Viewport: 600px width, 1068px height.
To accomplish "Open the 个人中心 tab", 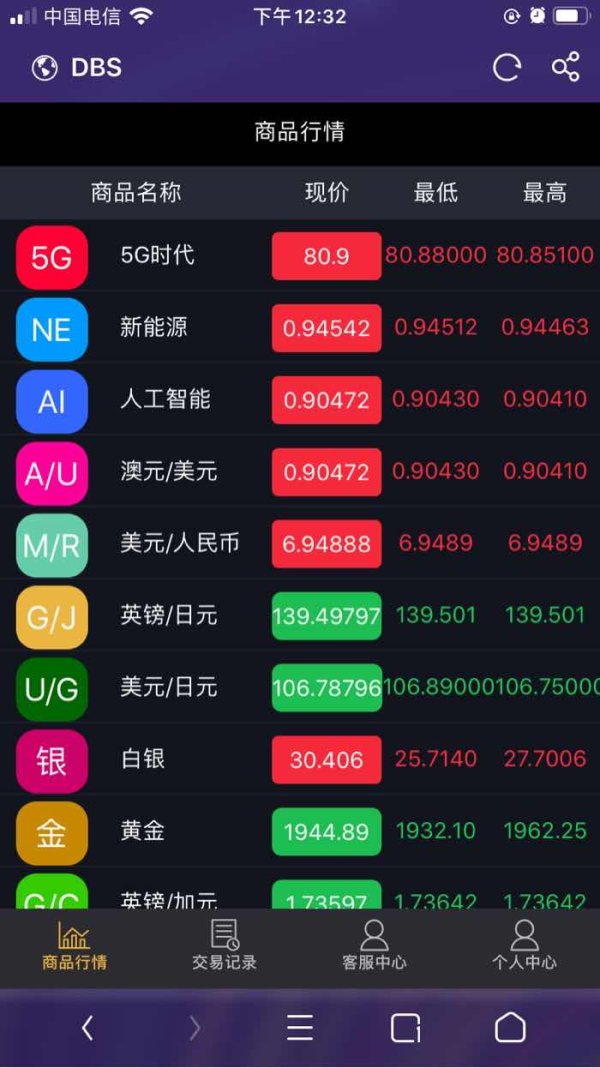I will (524, 945).
